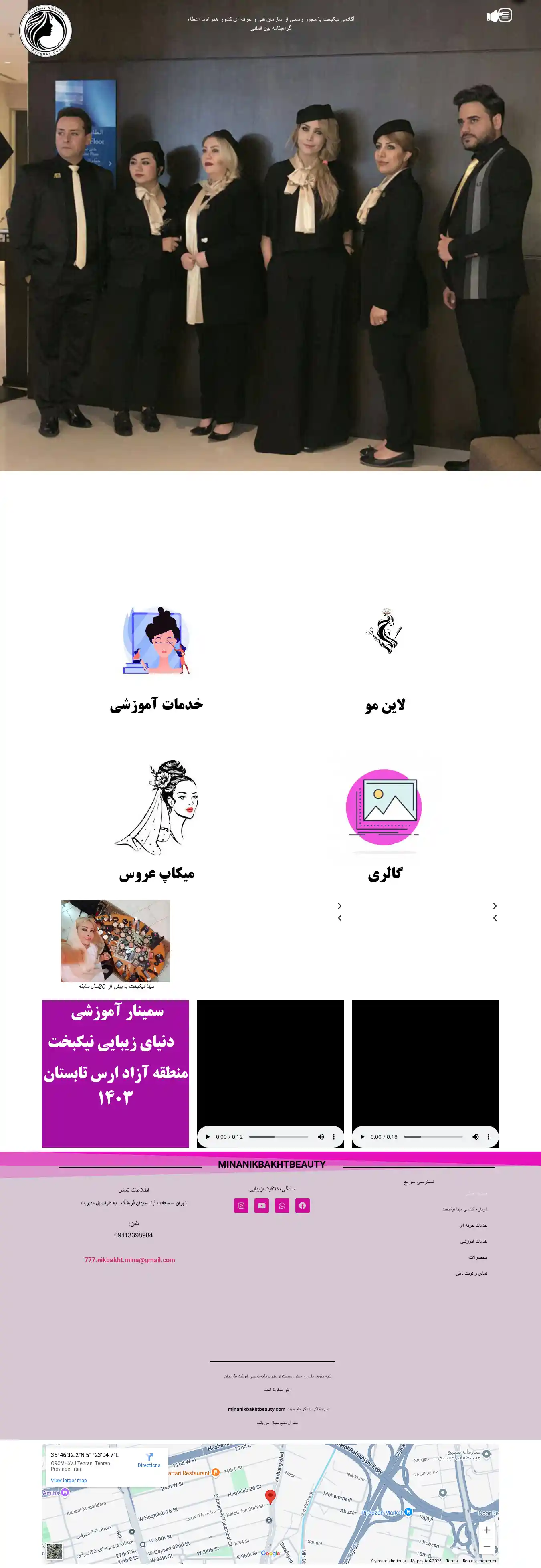The image size is (541, 1568).
Task: Open the خدمات حرفه ای footer link
Action: 473,1225
